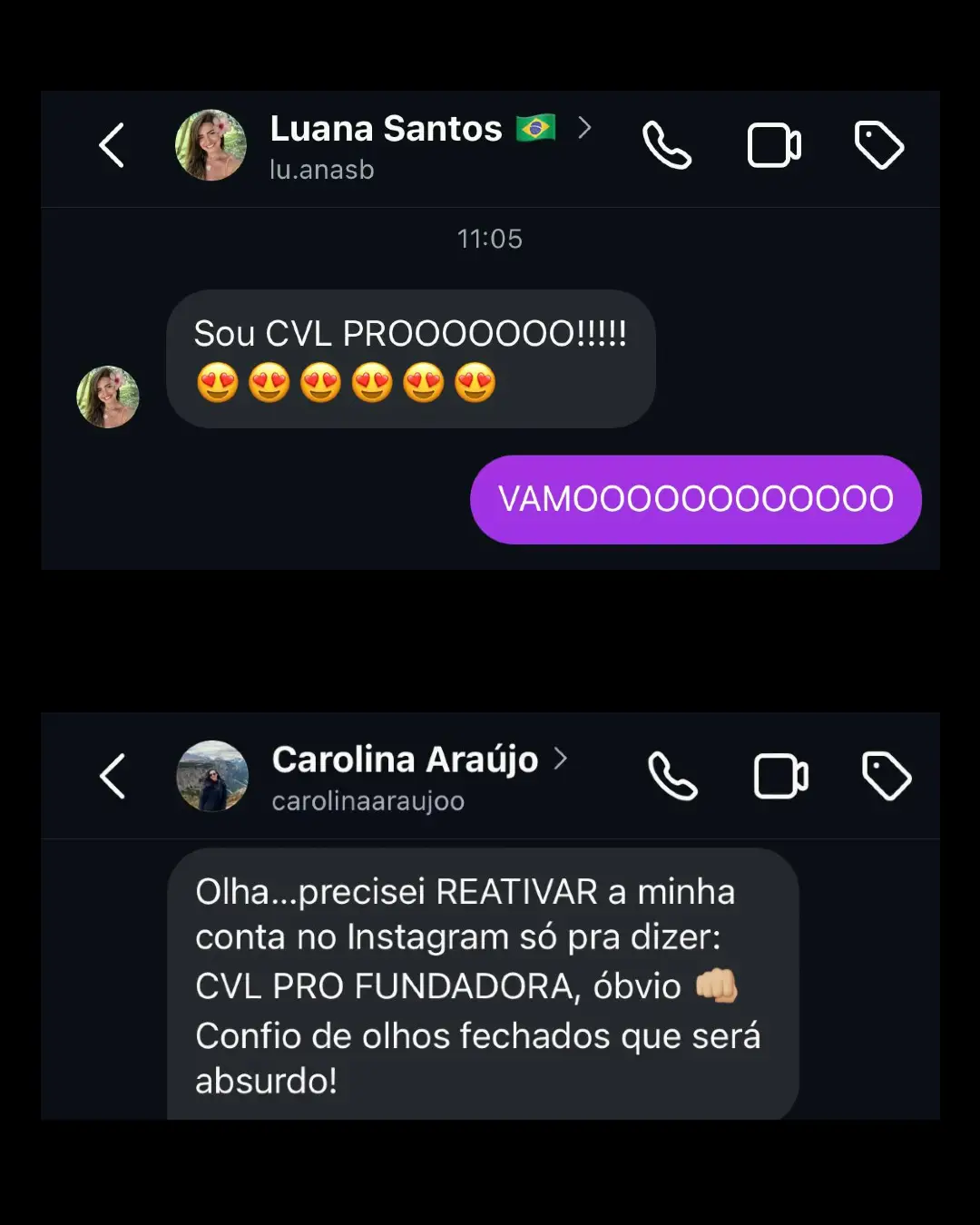980x1225 pixels.
Task: Expand Luana Santos' profile details via chevron
Action: click(585, 128)
